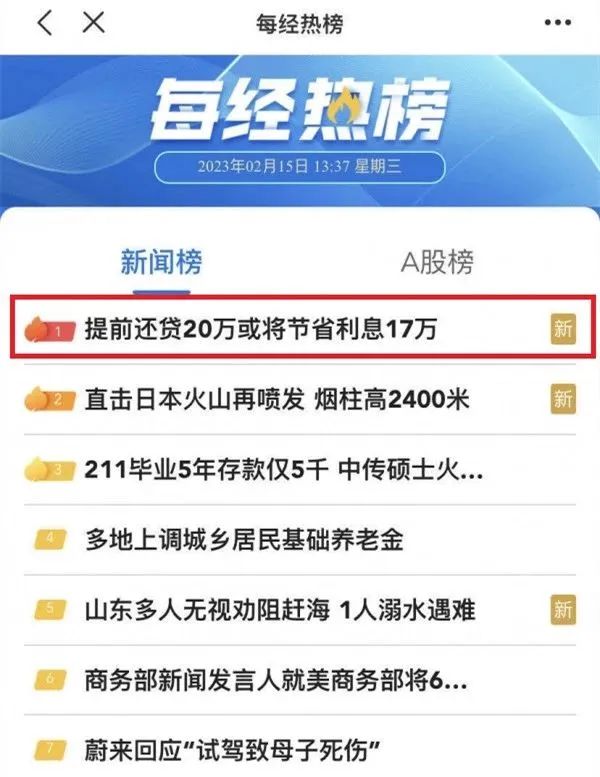
Task: Open 提前还贷20万或将节省利息17万 story
Action: pyautogui.click(x=261, y=329)
